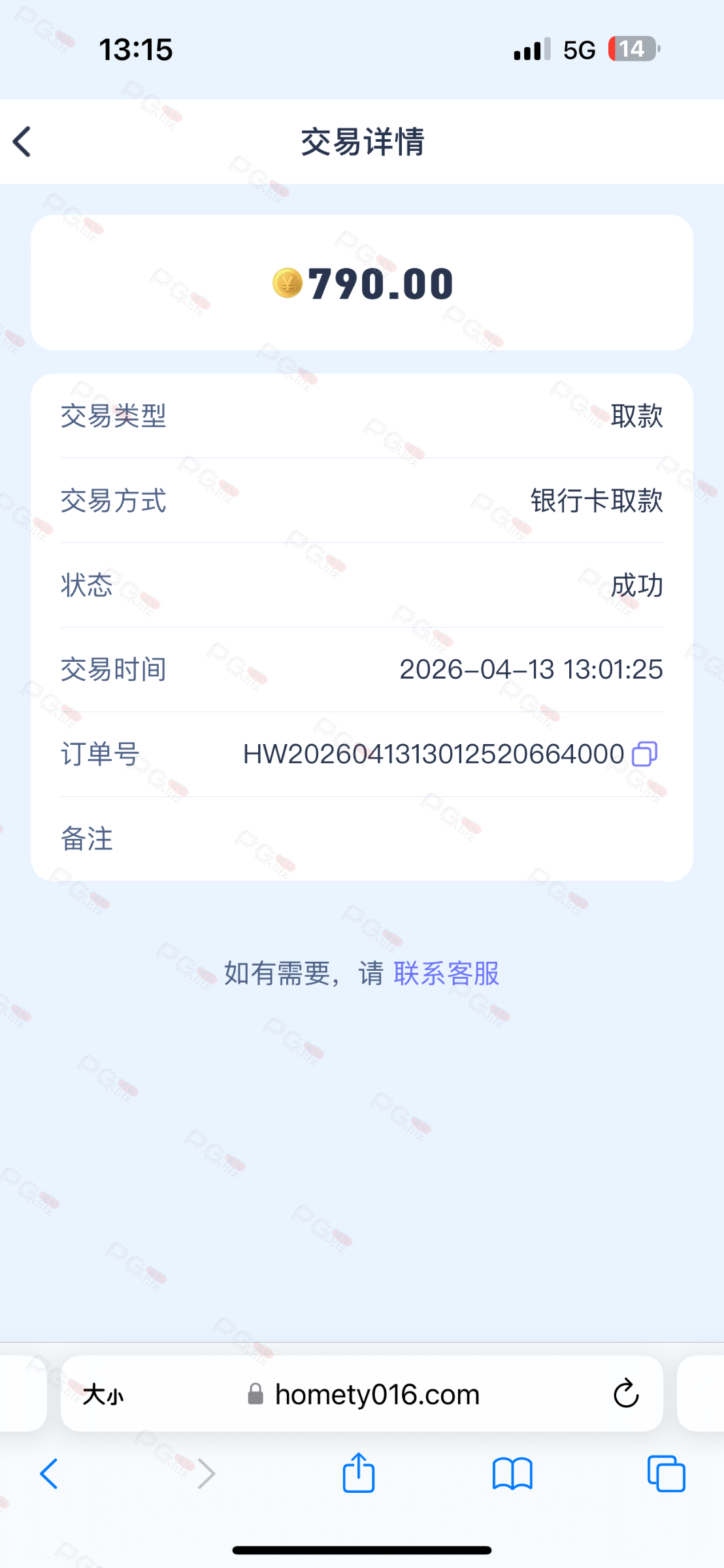Open Safari bookmarks
This screenshot has width=724, height=1568.
pyautogui.click(x=512, y=1474)
